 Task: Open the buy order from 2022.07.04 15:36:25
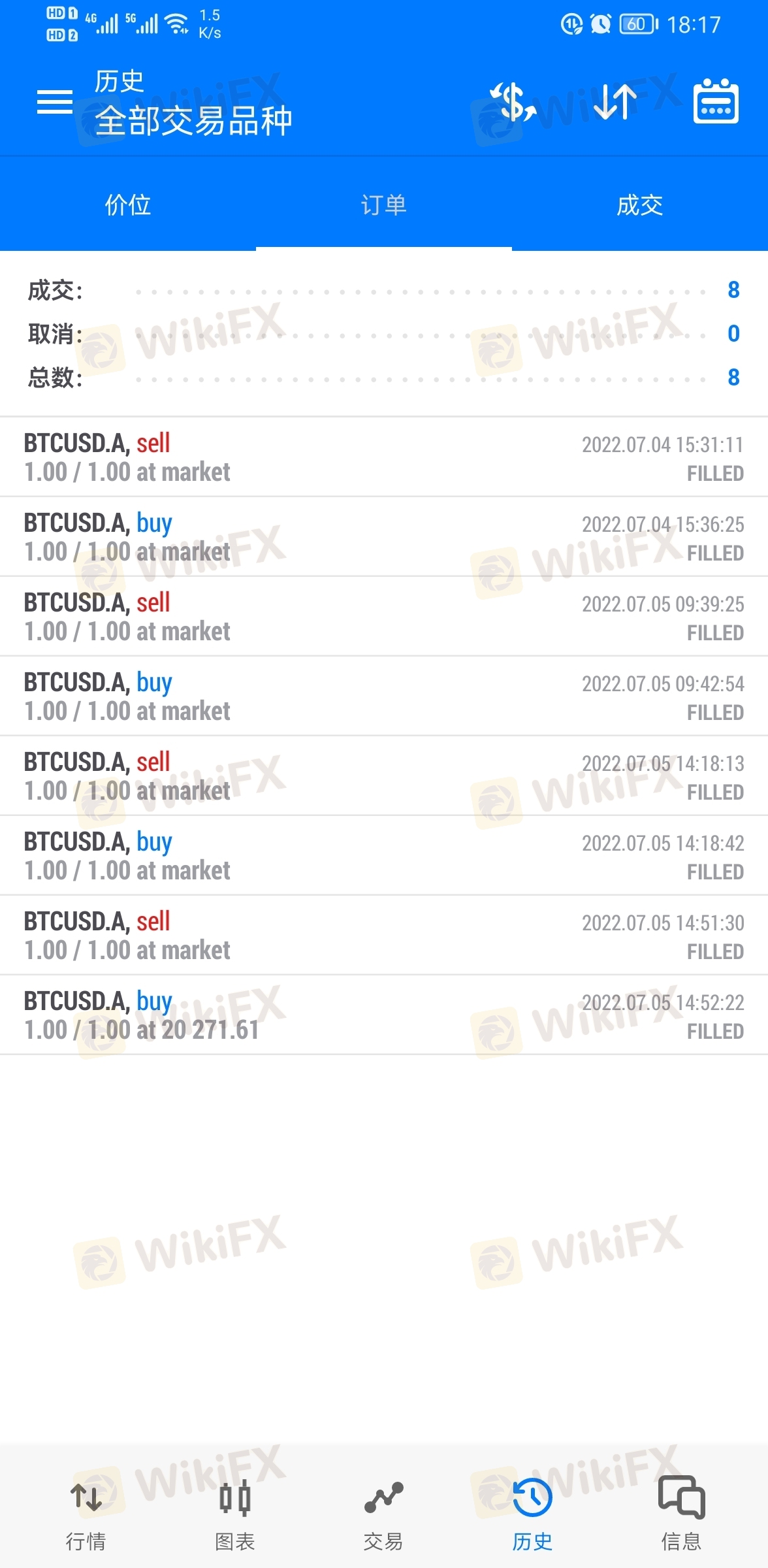pyautogui.click(x=384, y=537)
